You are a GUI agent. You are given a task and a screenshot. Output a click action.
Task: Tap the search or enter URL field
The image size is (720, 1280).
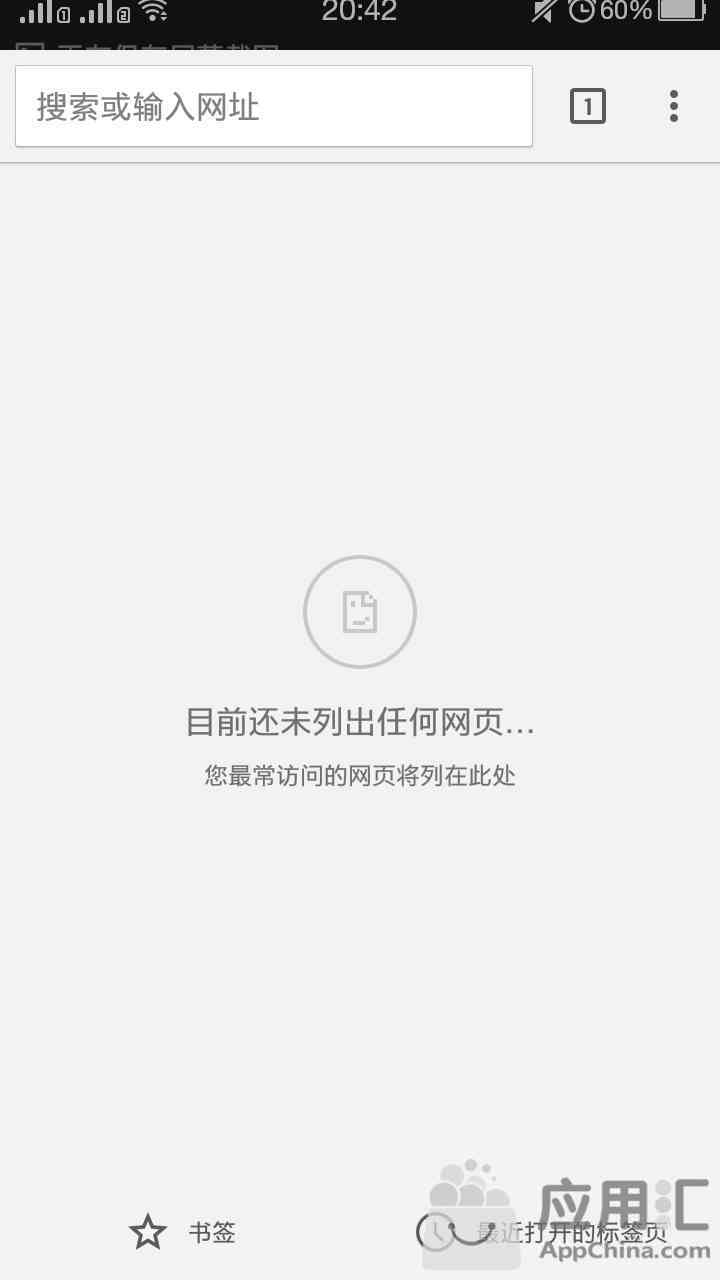pos(274,106)
